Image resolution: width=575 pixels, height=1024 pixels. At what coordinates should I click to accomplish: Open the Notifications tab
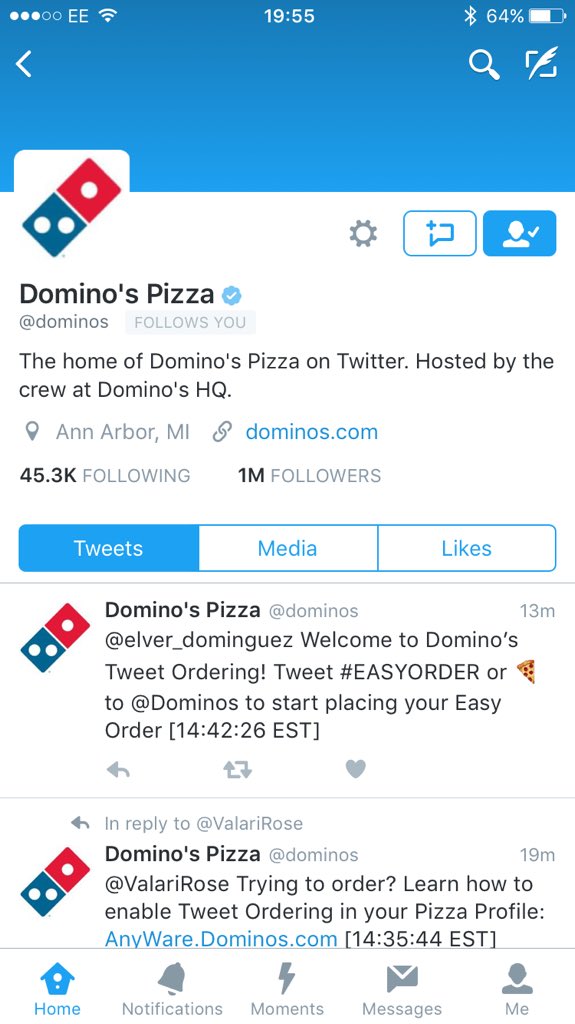click(172, 989)
